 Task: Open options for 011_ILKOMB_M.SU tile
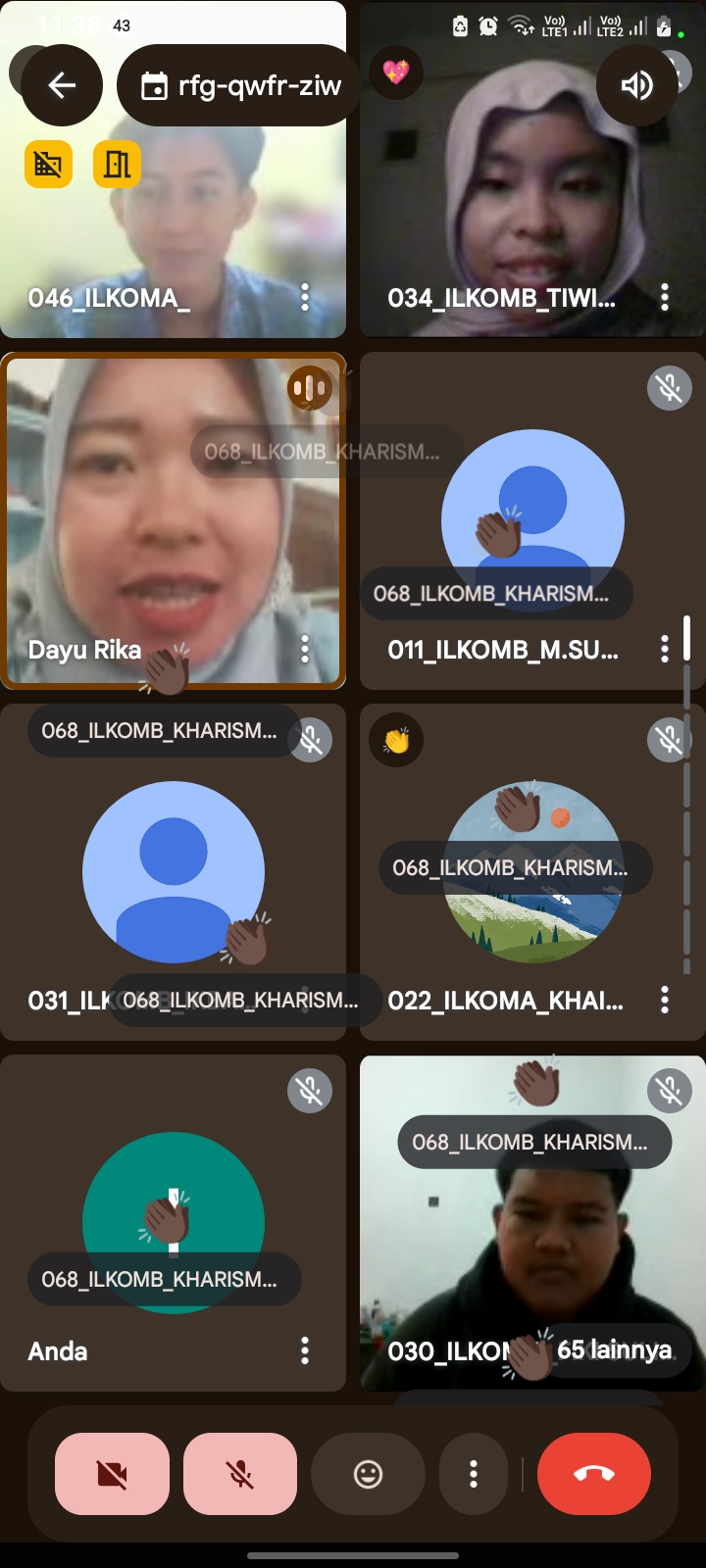665,649
